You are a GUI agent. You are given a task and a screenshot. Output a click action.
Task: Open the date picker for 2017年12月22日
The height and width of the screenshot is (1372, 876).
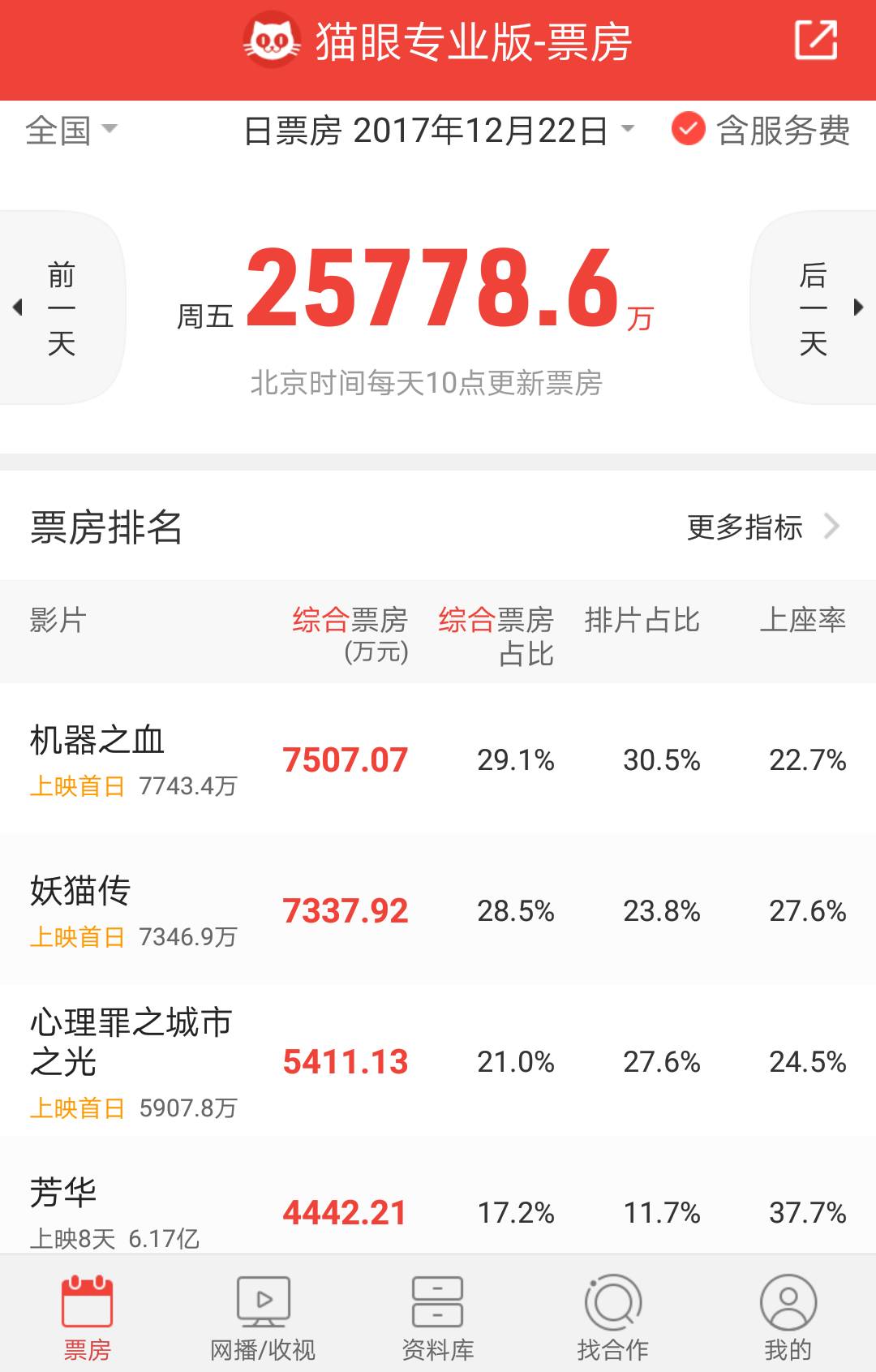439,130
